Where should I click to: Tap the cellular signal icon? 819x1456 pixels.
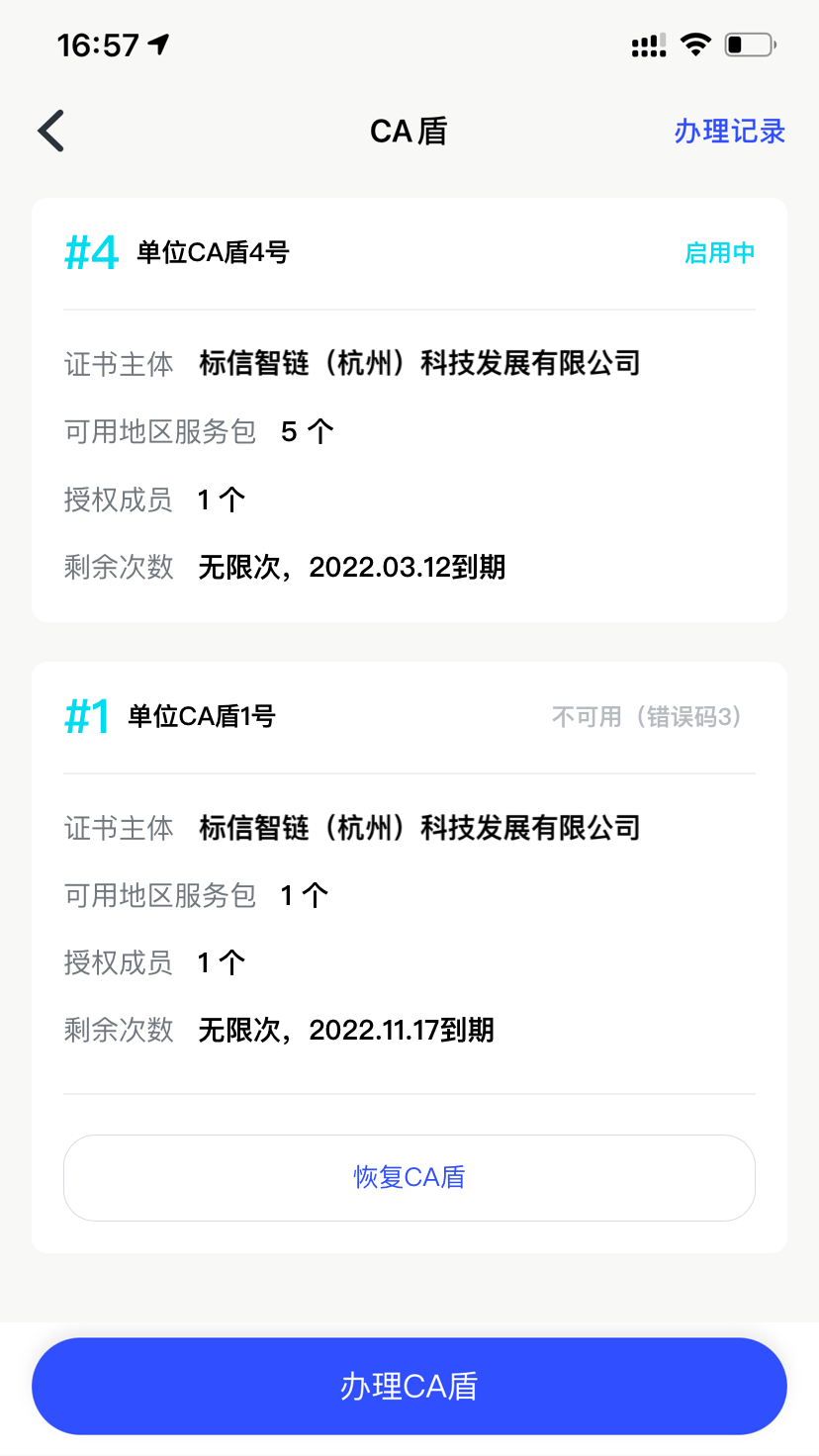tap(648, 44)
